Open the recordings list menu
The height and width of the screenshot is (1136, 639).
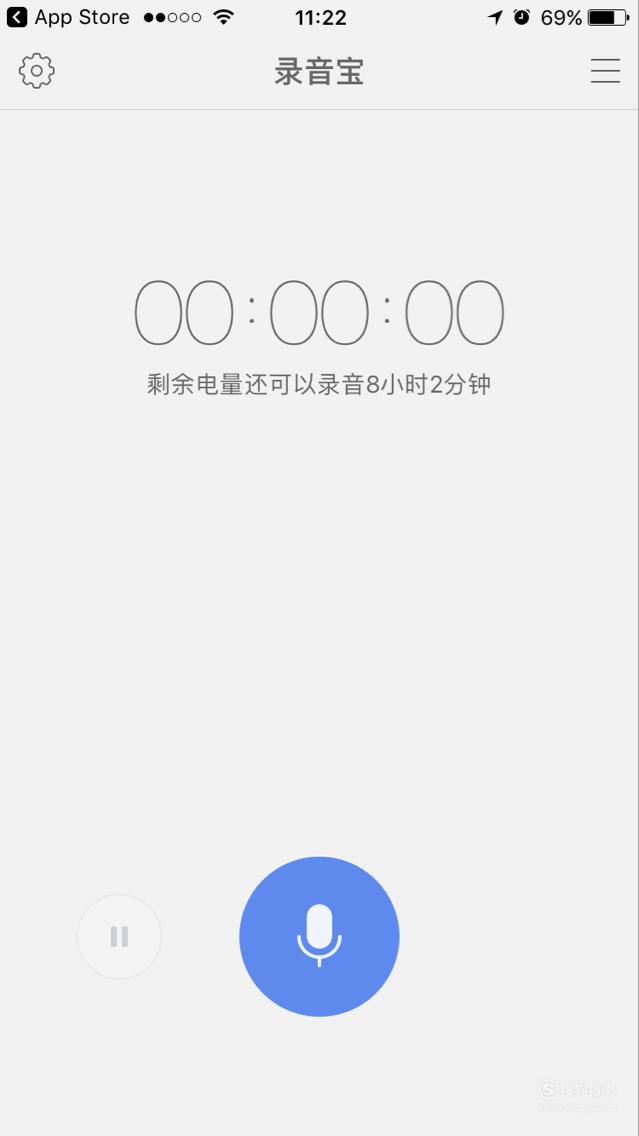[605, 71]
